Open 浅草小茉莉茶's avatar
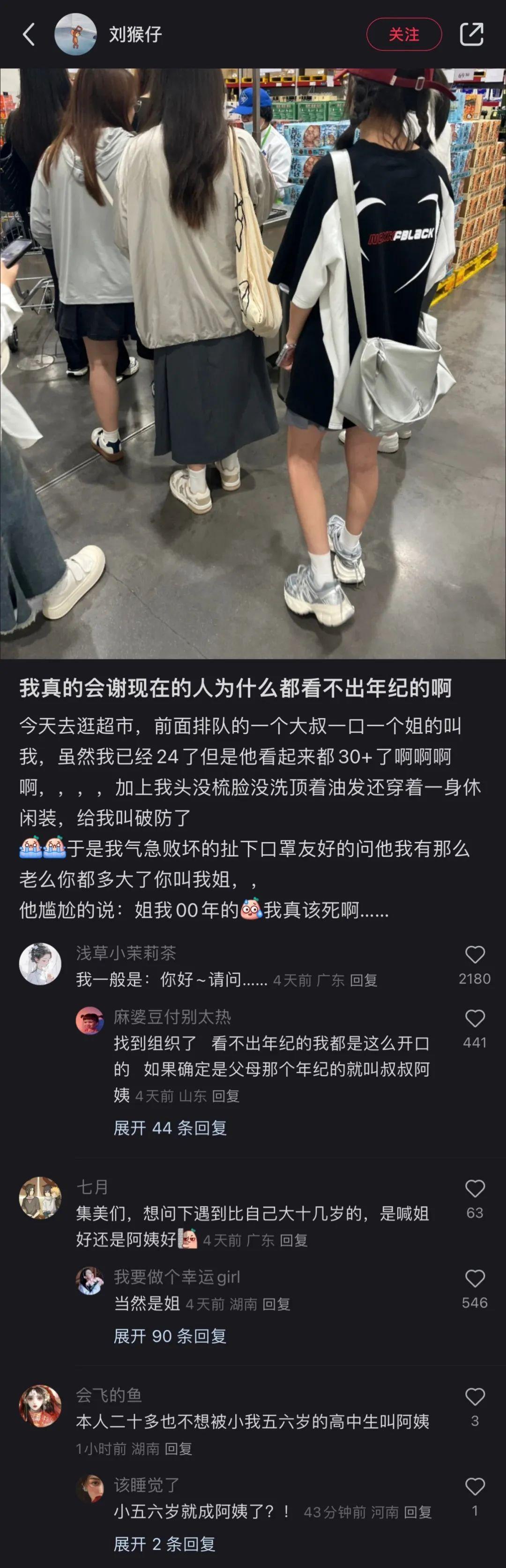 tap(40, 964)
